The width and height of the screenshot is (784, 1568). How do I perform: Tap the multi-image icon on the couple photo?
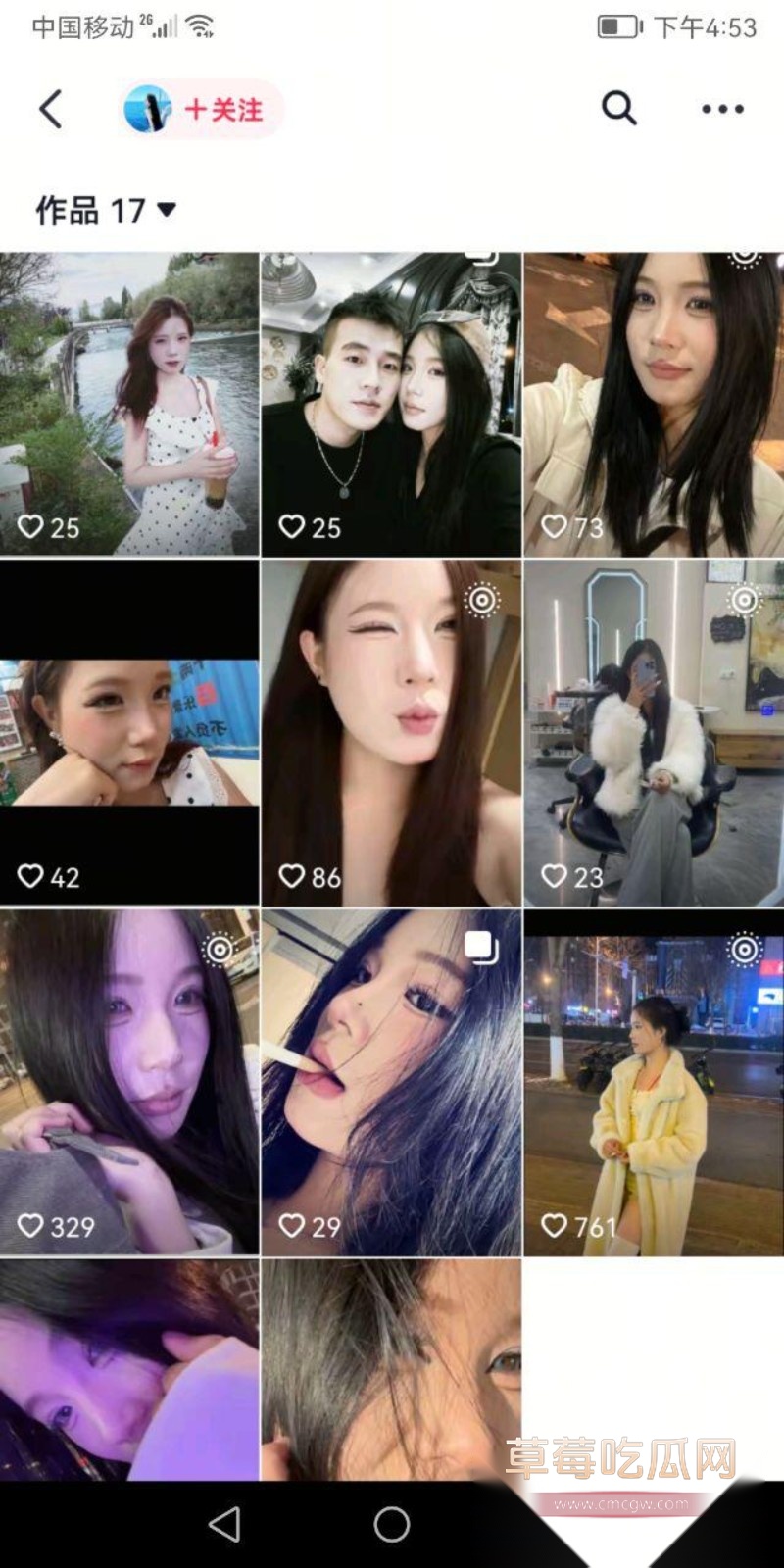tap(481, 257)
